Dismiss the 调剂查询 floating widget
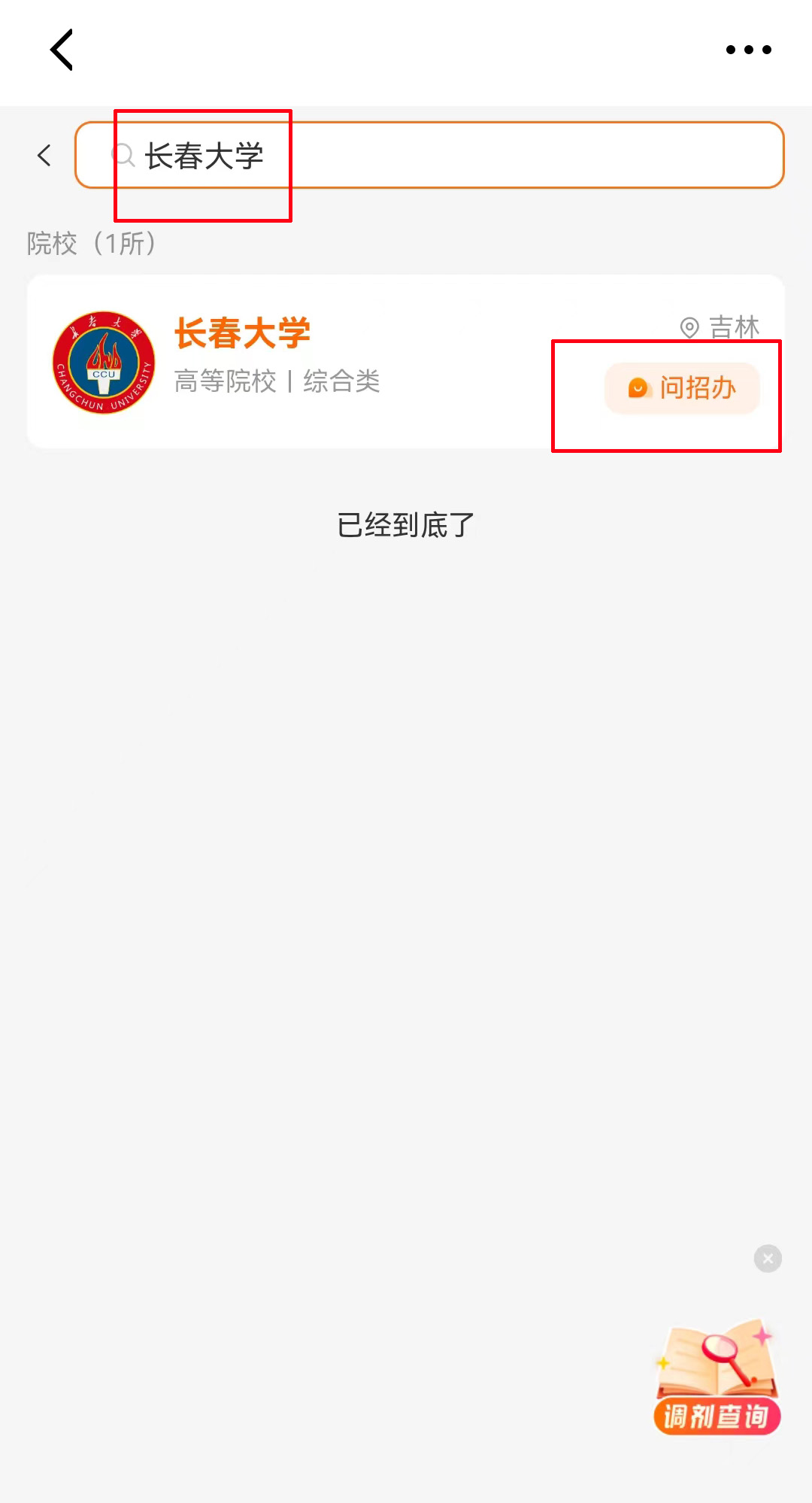812x1503 pixels. tap(768, 1259)
